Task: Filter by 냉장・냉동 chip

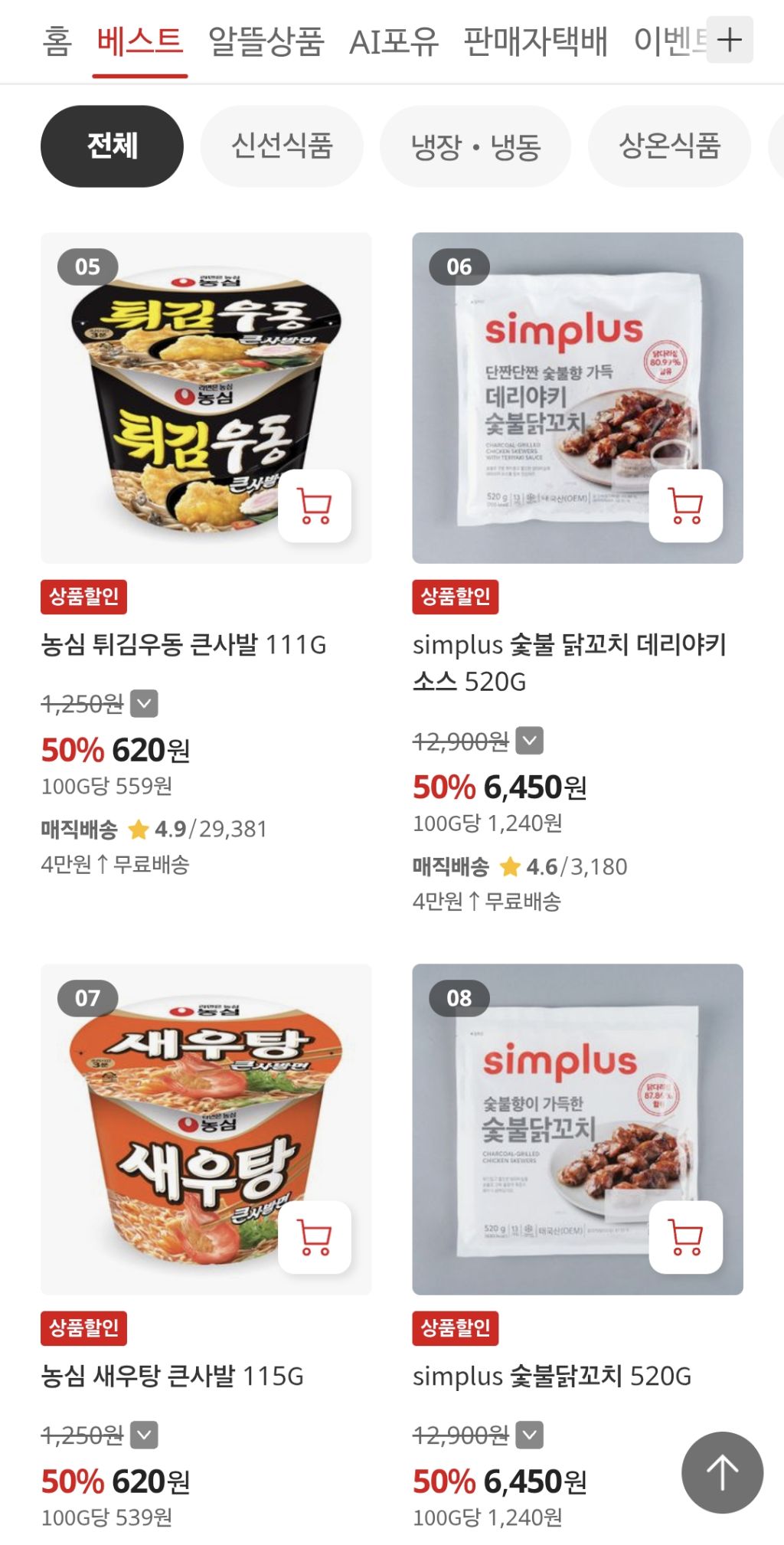Action: click(475, 146)
